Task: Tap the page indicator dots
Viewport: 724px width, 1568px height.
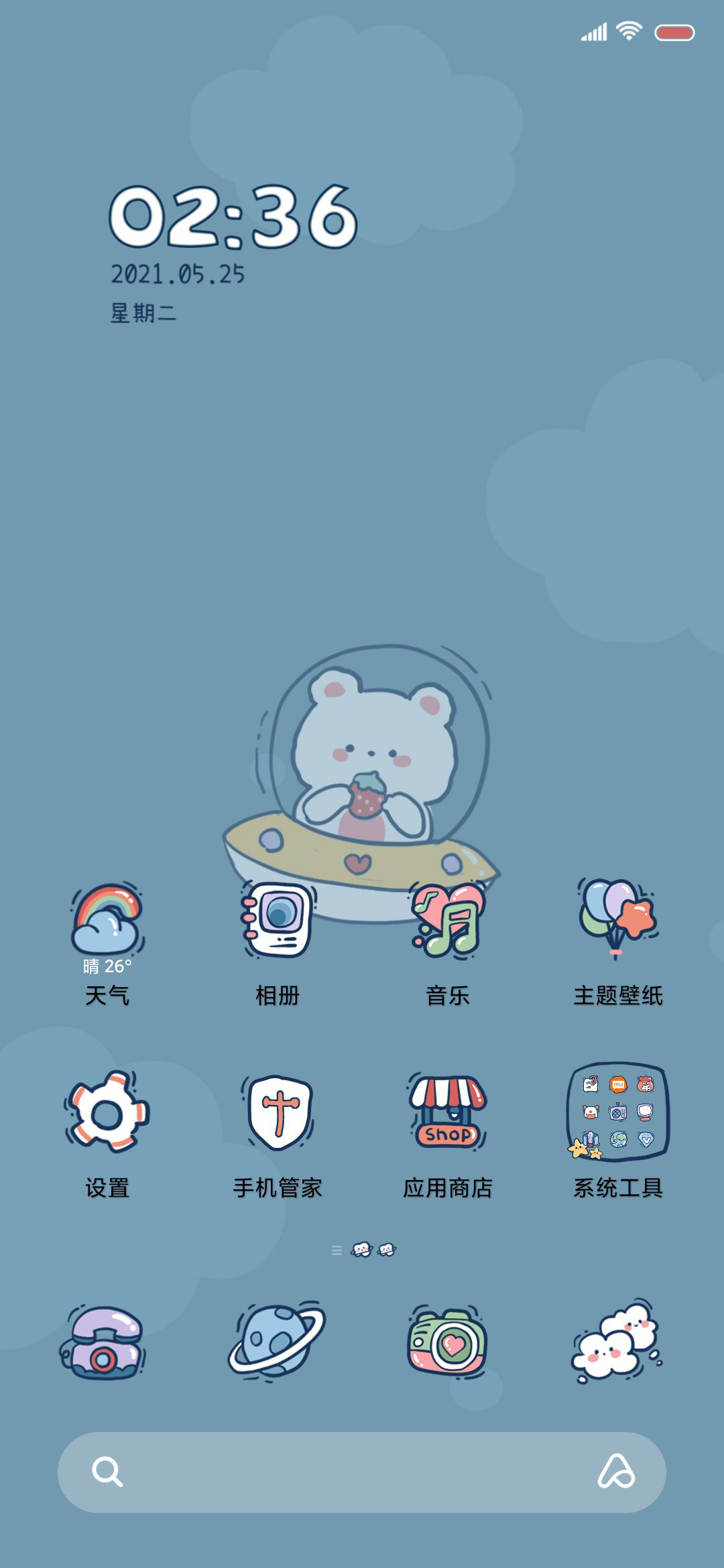Action: pyautogui.click(x=364, y=1250)
